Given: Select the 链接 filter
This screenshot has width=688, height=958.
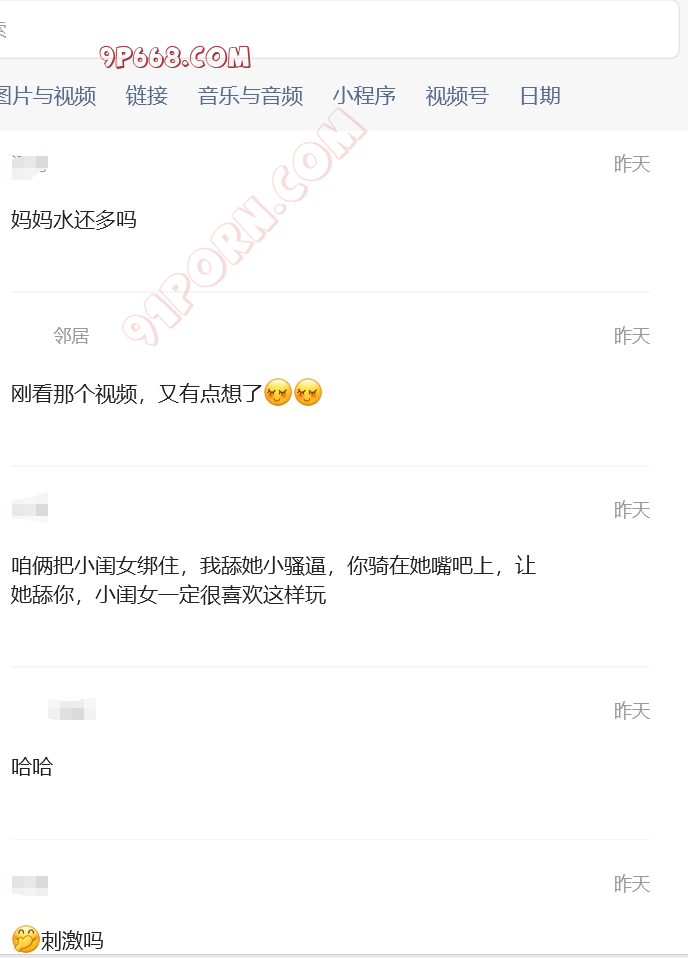Looking at the screenshot, I should 147,96.
